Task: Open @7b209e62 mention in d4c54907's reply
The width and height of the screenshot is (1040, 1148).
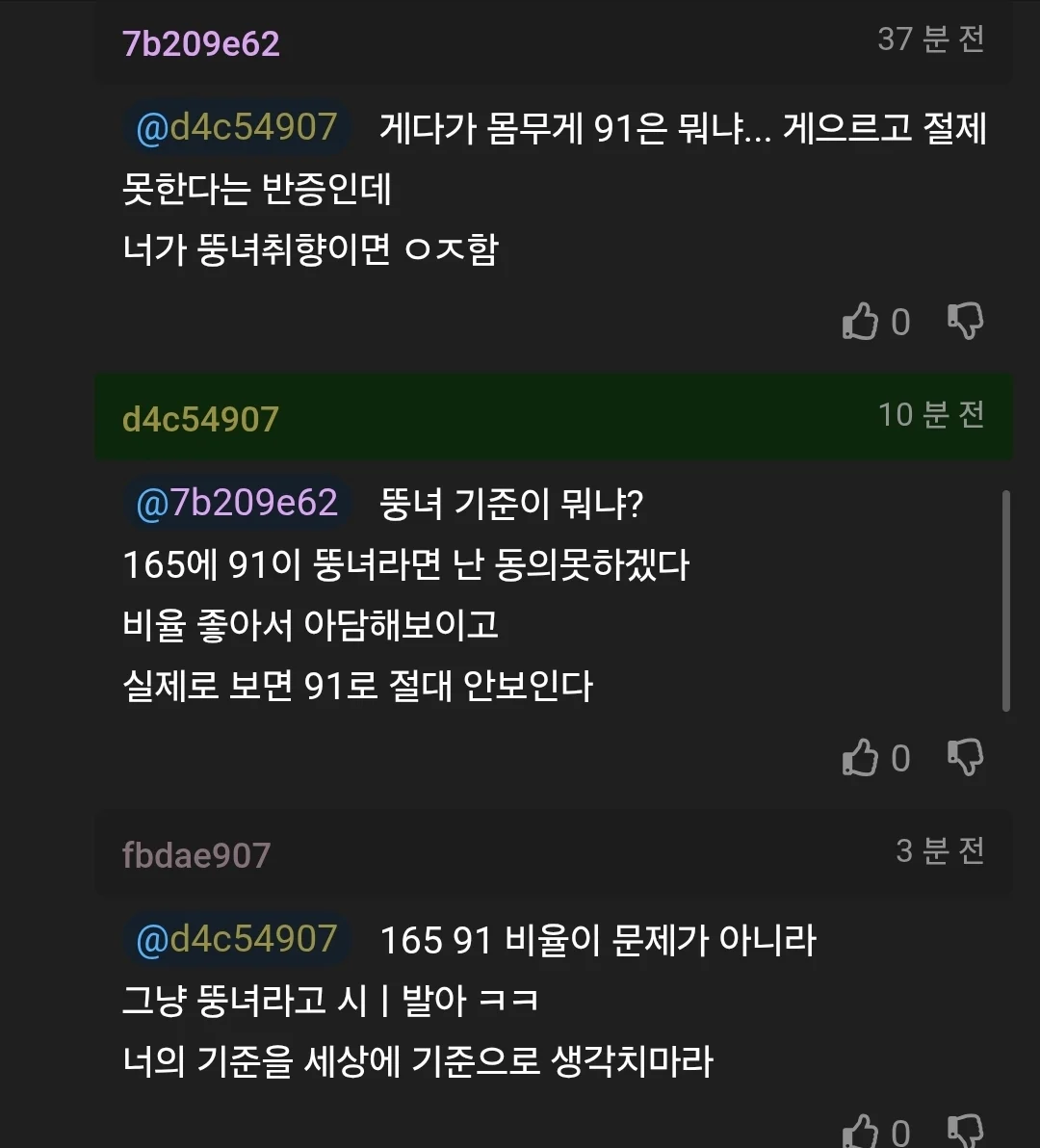Action: [237, 504]
